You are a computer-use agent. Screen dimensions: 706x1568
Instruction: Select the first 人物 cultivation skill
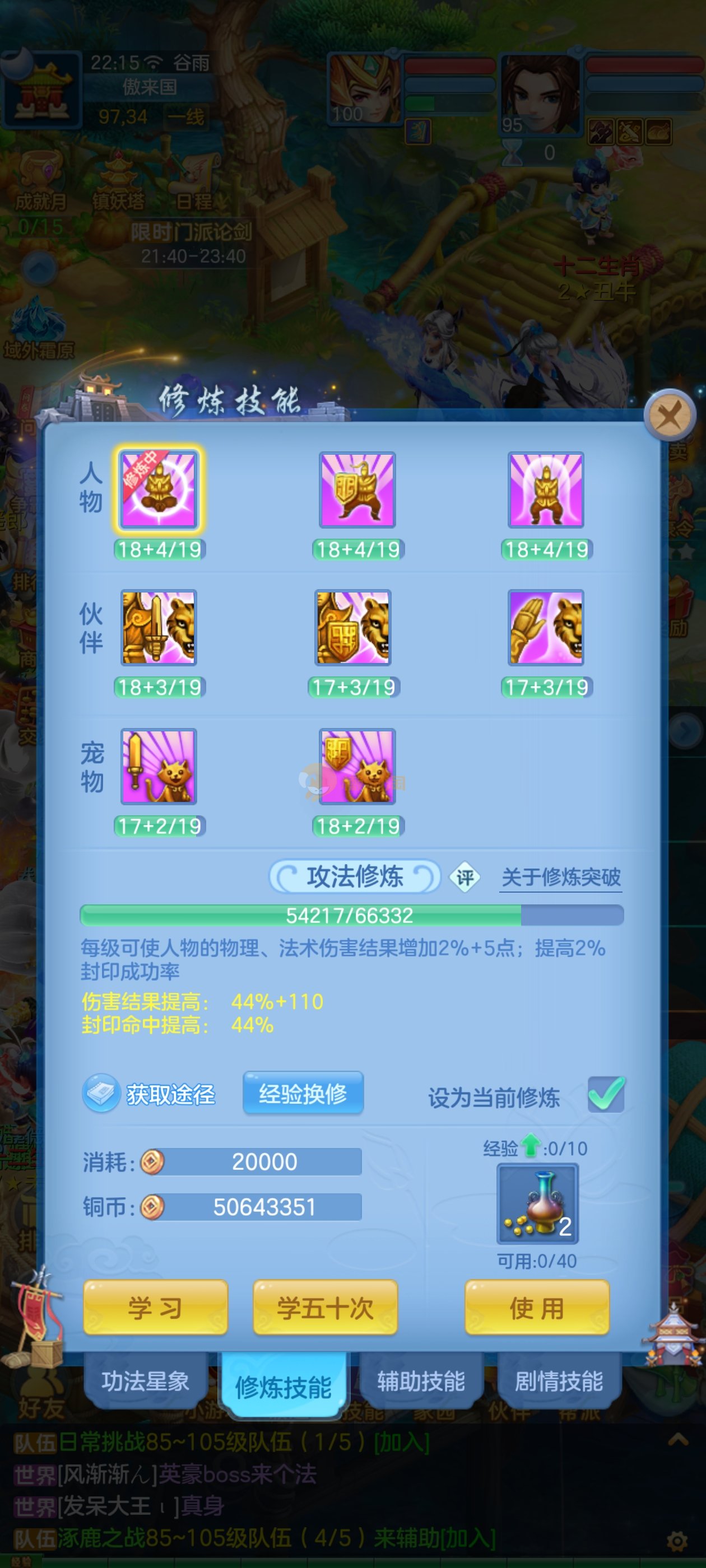click(x=159, y=490)
